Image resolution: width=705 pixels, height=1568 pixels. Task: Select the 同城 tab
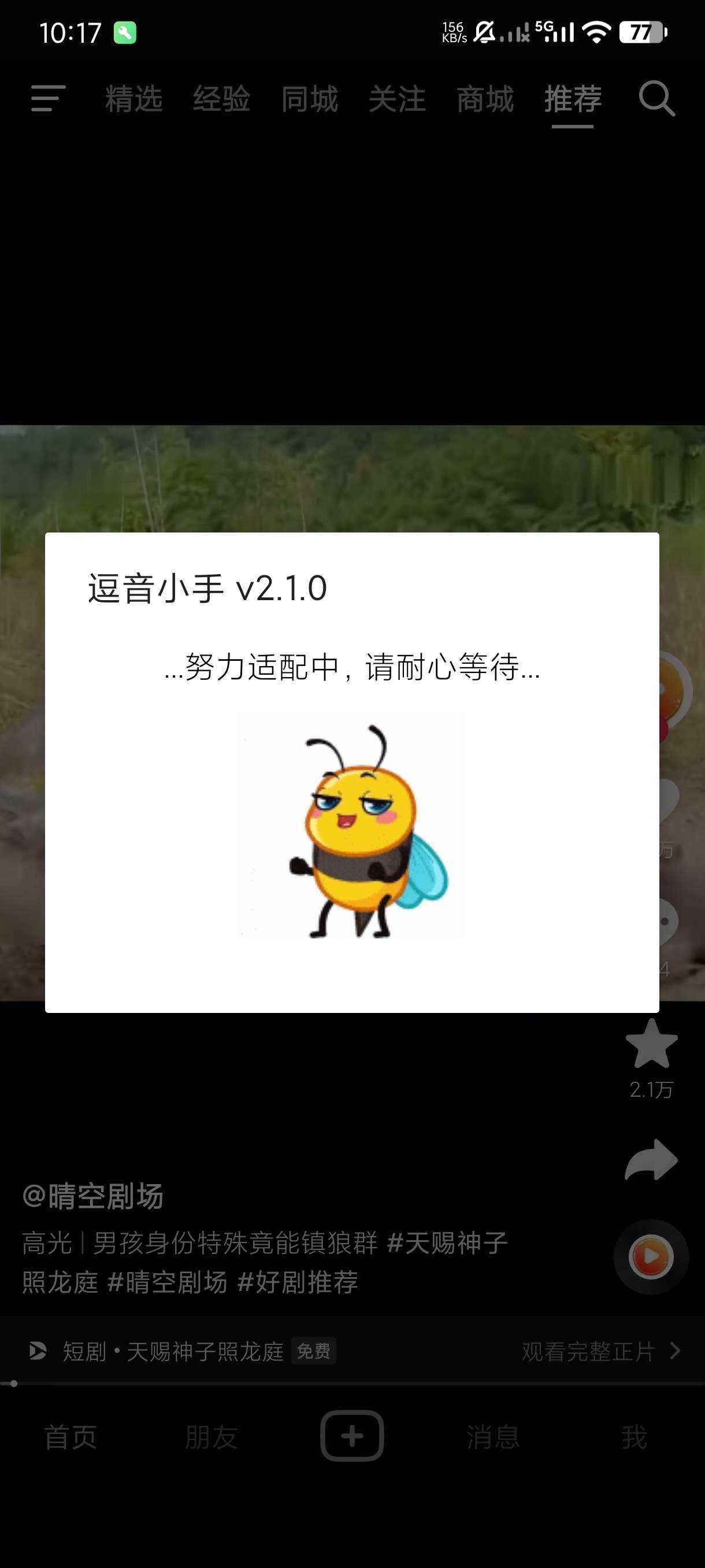309,99
